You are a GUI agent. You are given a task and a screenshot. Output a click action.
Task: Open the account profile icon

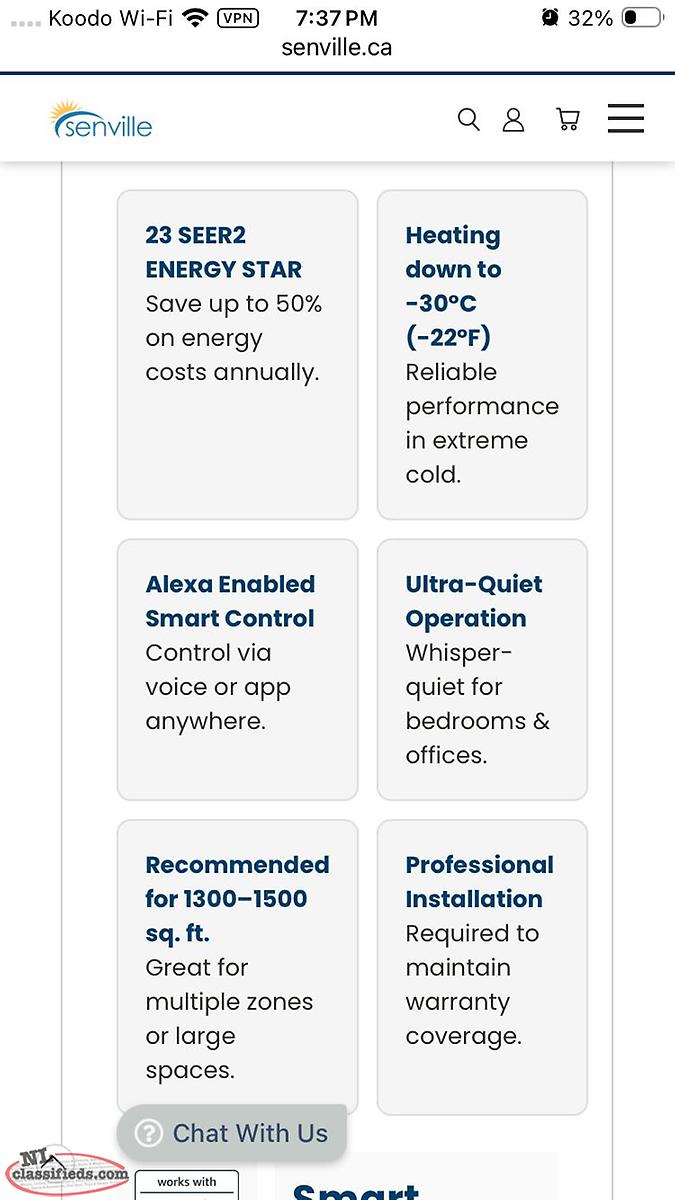(513, 120)
